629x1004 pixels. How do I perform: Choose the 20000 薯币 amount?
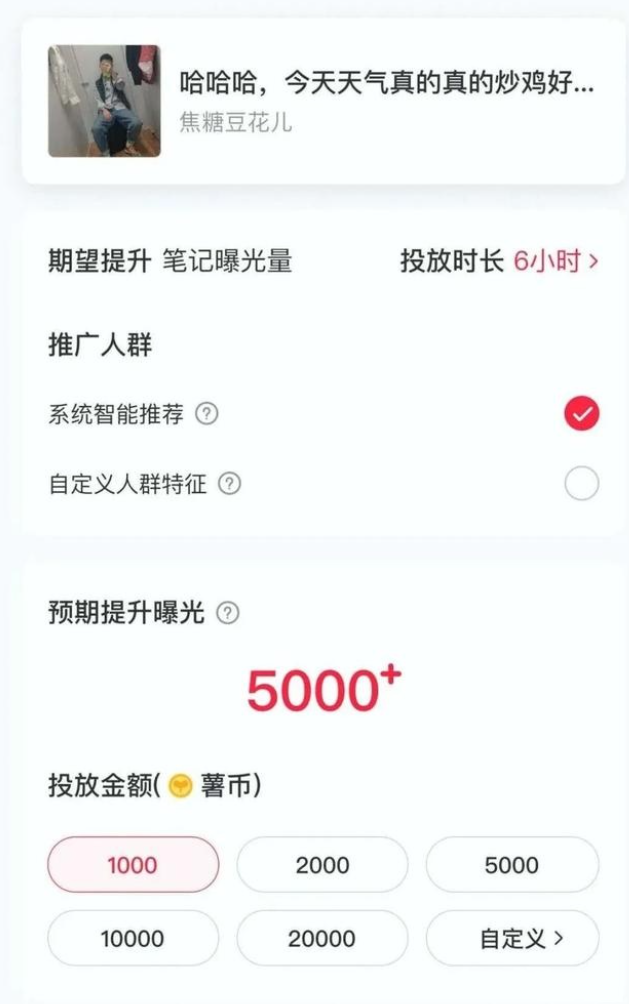click(x=322, y=938)
